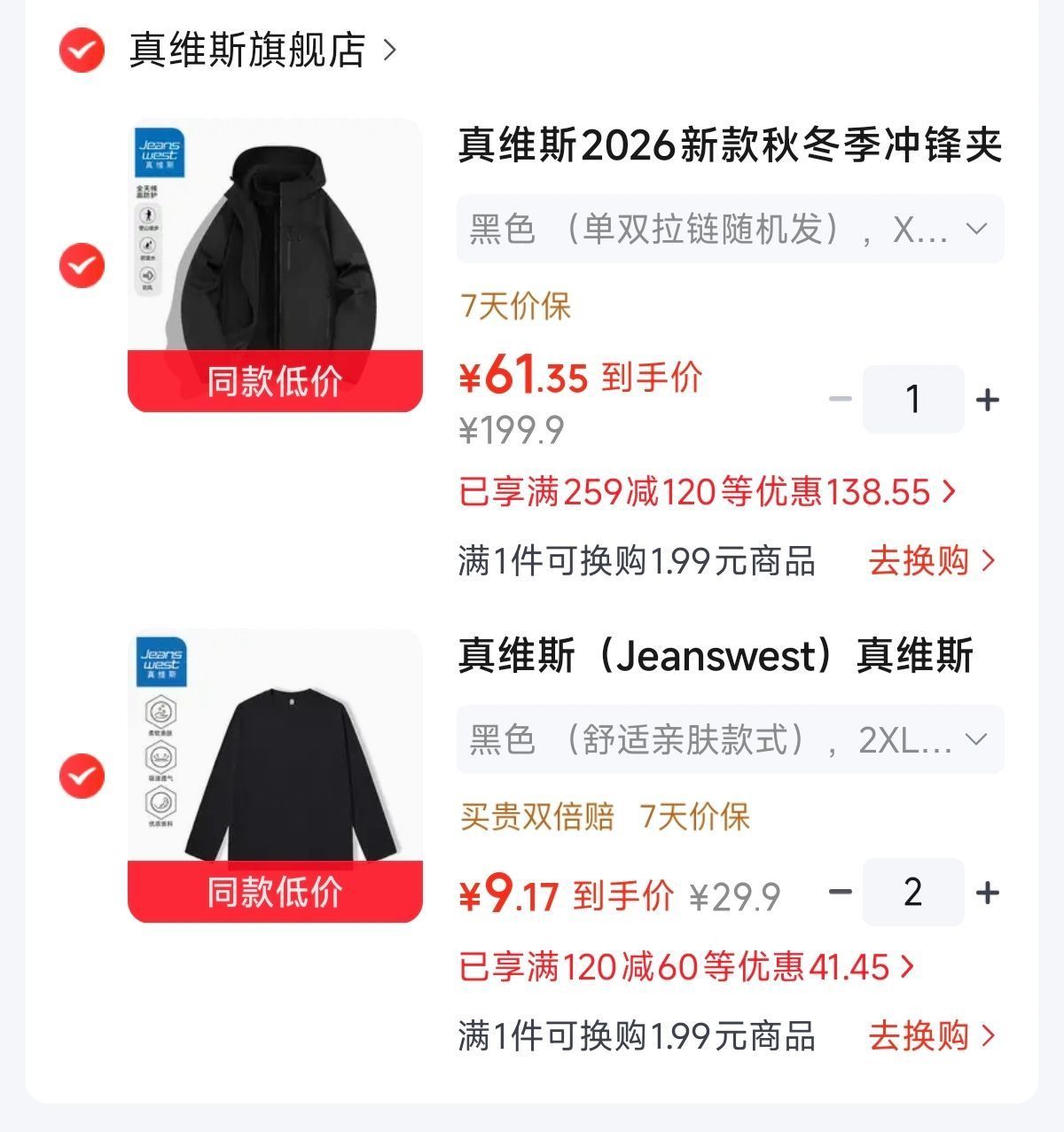The width and height of the screenshot is (1064, 1132).
Task: Decrease the shirt quantity from 2
Action: [x=840, y=893]
